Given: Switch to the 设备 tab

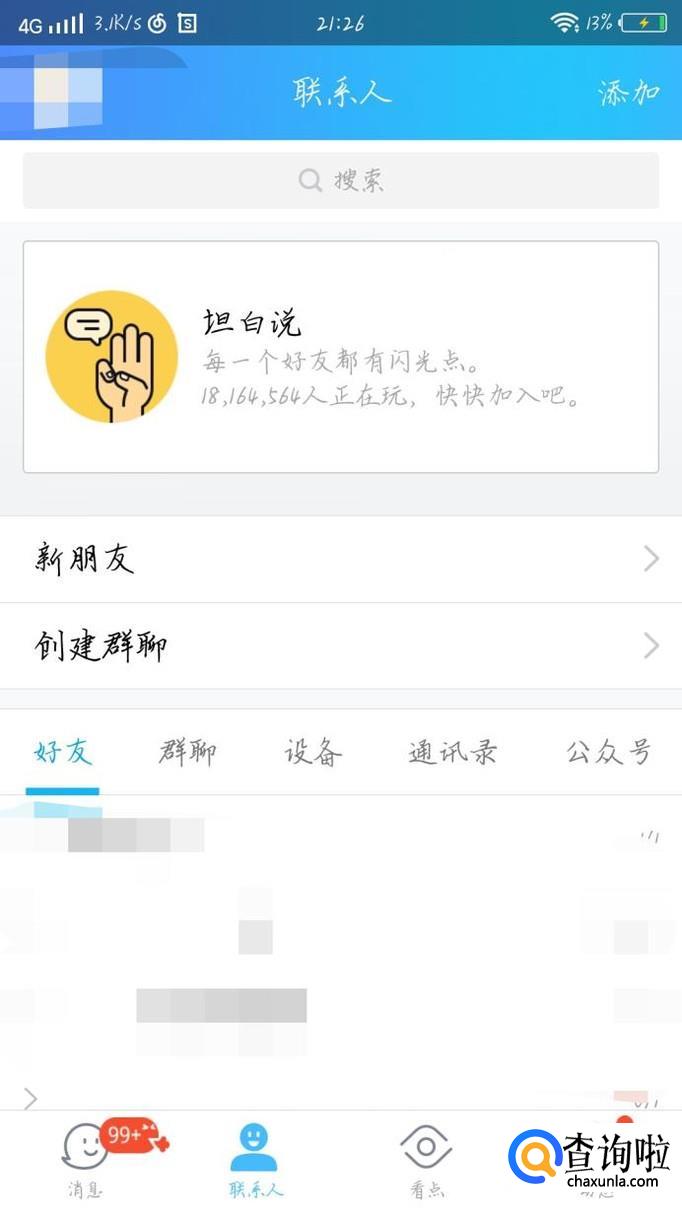Looking at the screenshot, I should coord(313,752).
